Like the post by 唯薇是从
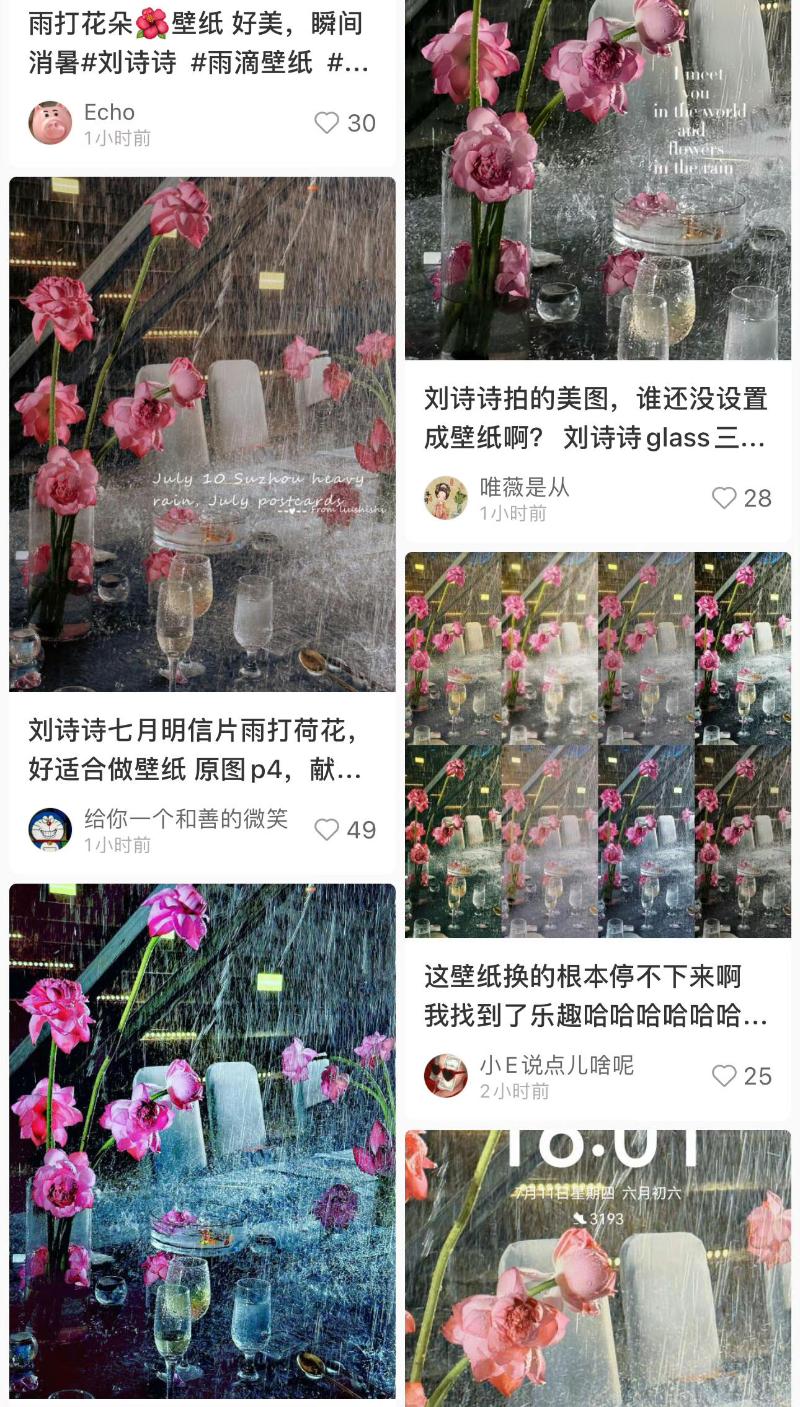The width and height of the screenshot is (800, 1407). 724,498
